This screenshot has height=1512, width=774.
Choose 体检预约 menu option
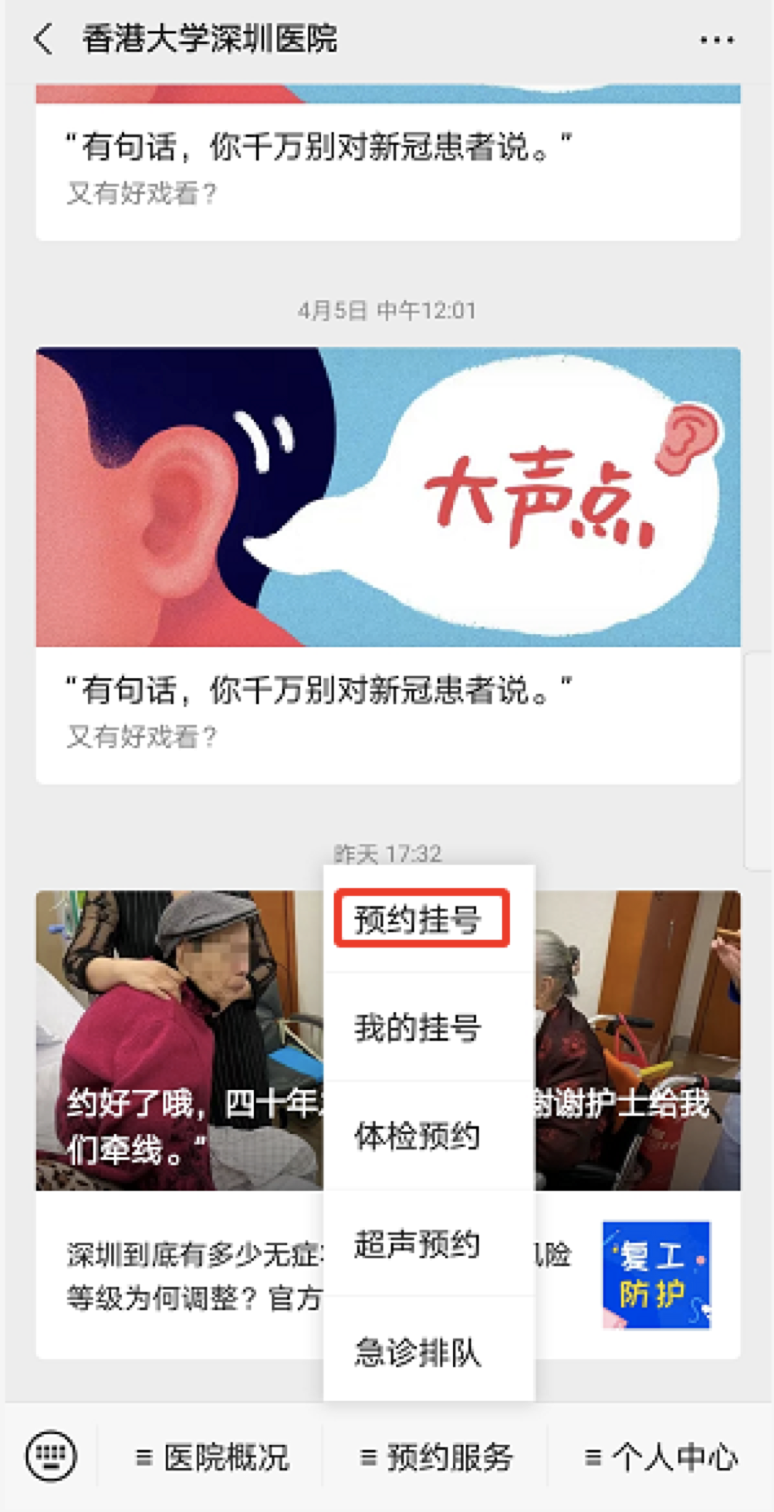point(418,1136)
